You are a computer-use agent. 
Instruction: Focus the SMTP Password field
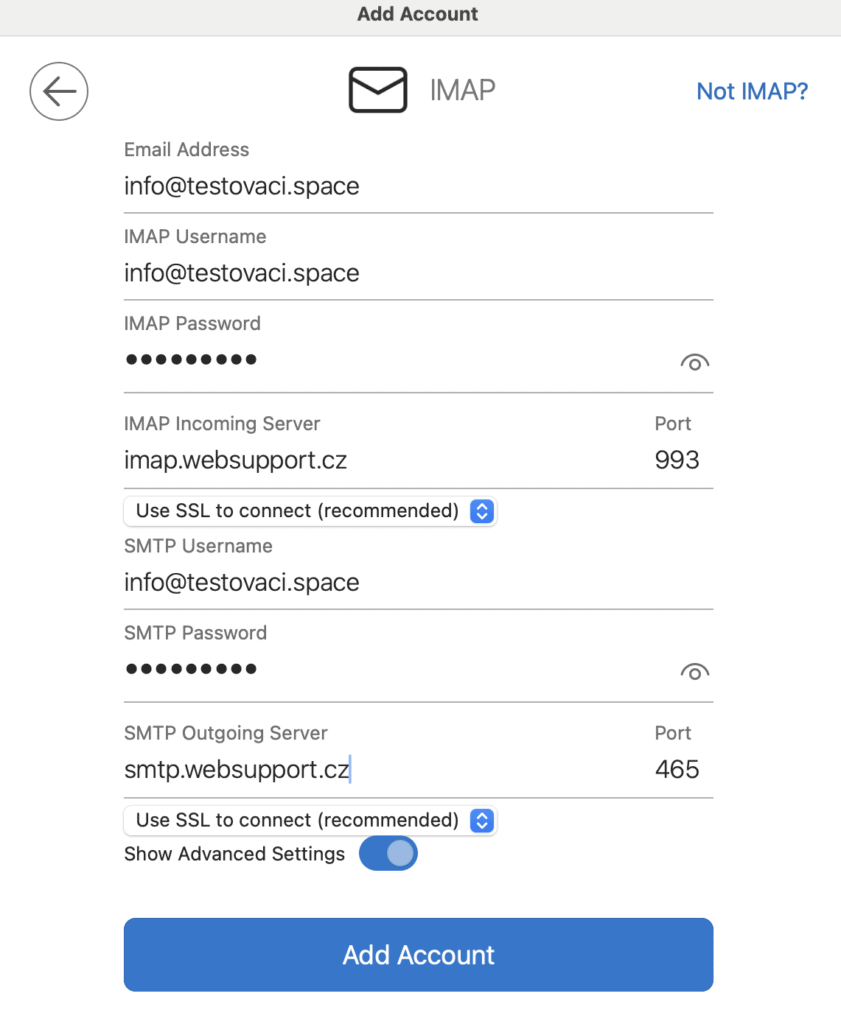380,669
